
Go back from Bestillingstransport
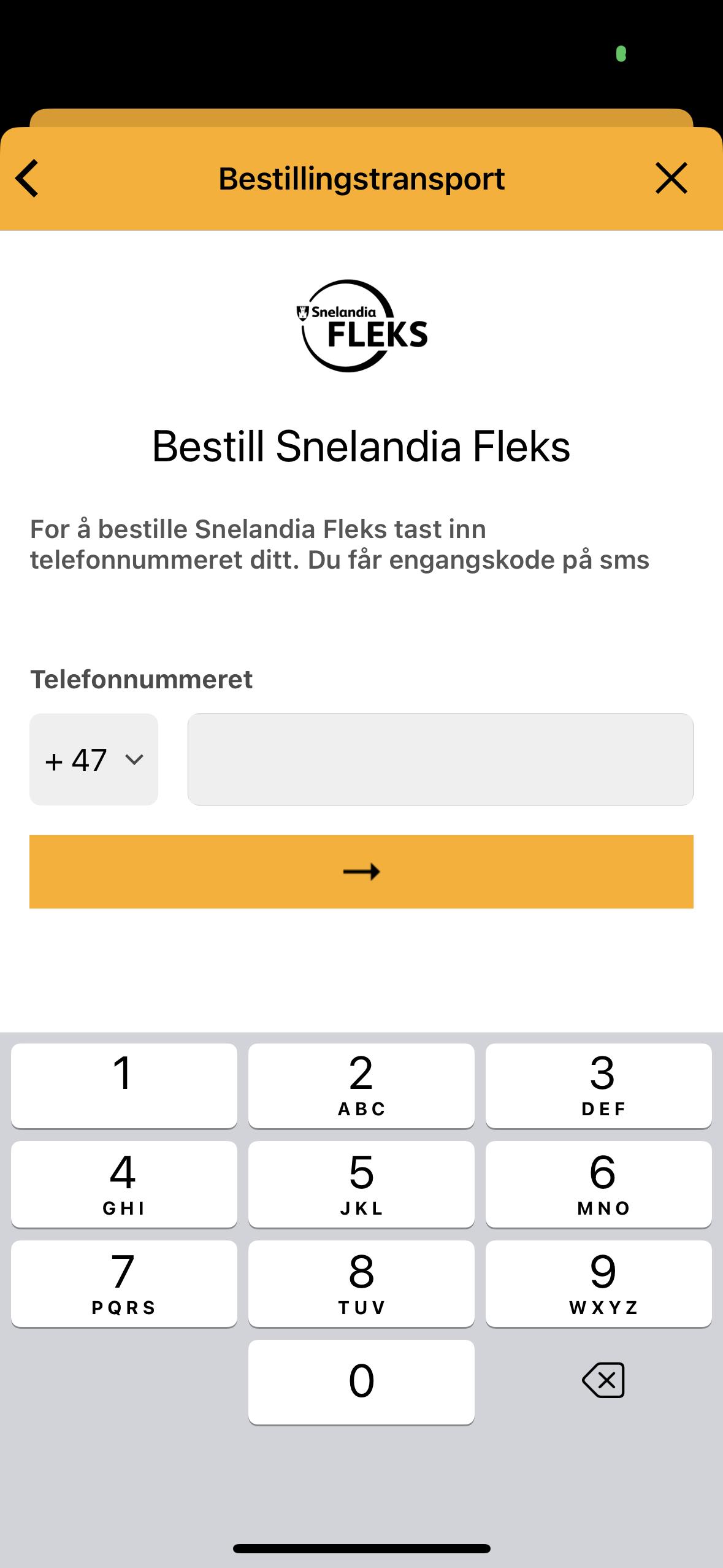click(28, 179)
